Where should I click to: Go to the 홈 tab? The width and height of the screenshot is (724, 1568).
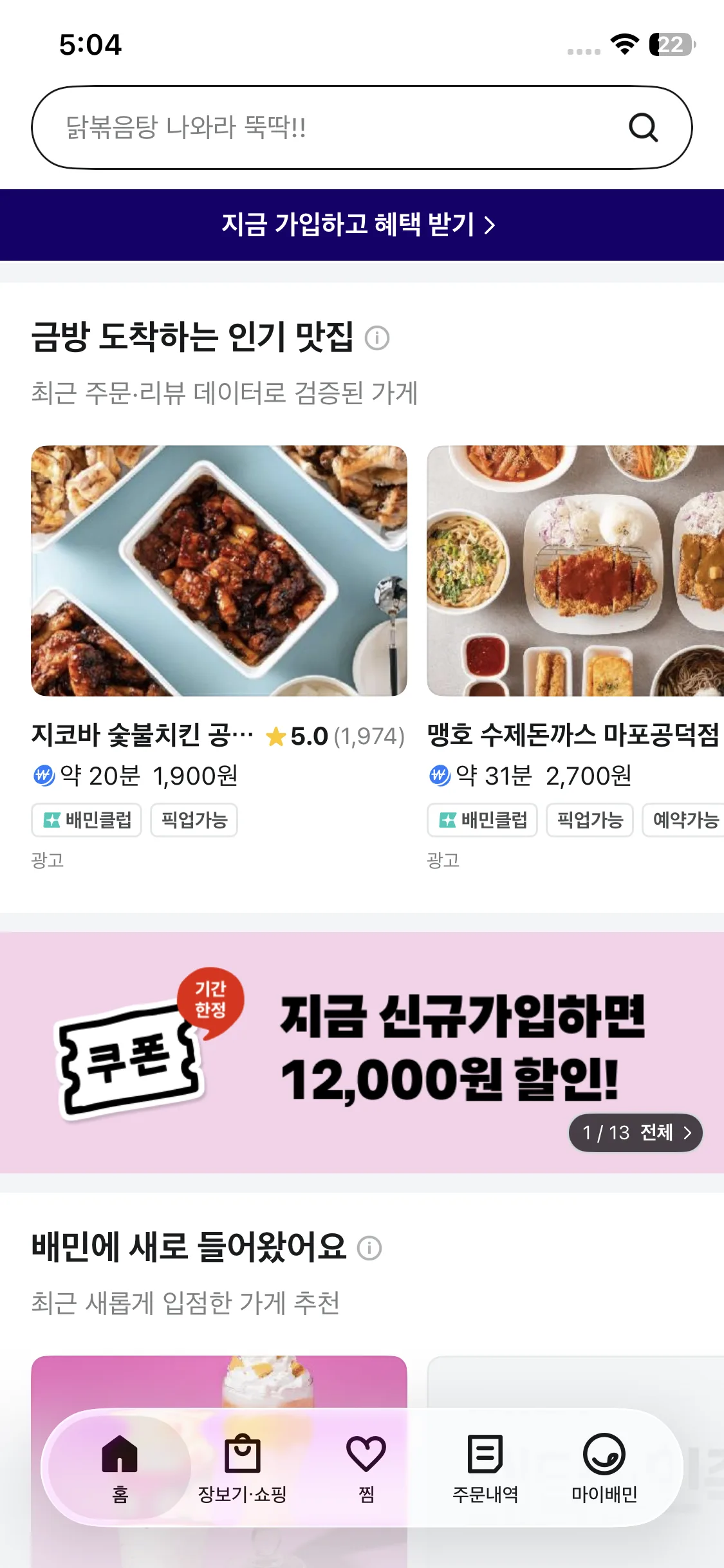pos(120,1467)
